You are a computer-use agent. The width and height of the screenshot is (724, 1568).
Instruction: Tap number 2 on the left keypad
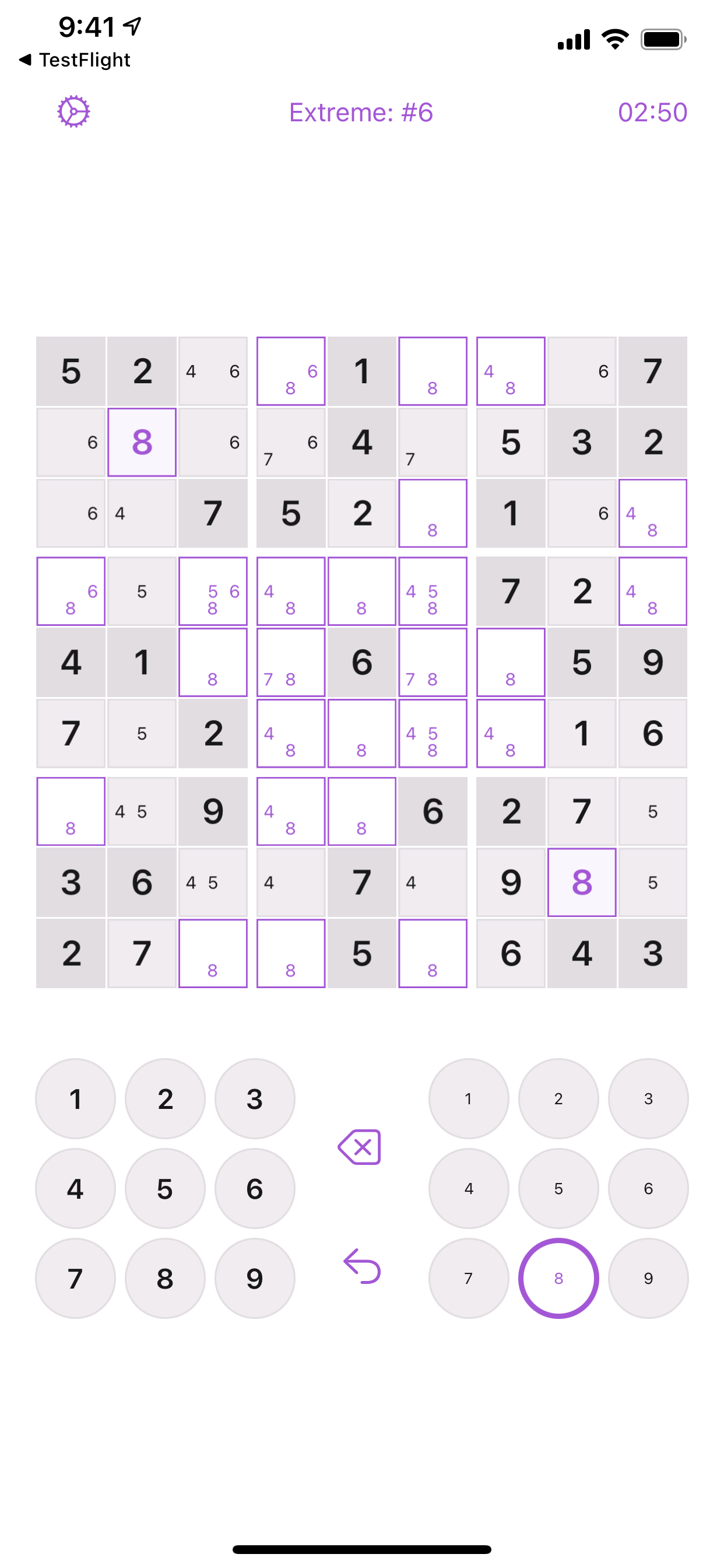pos(164,1098)
